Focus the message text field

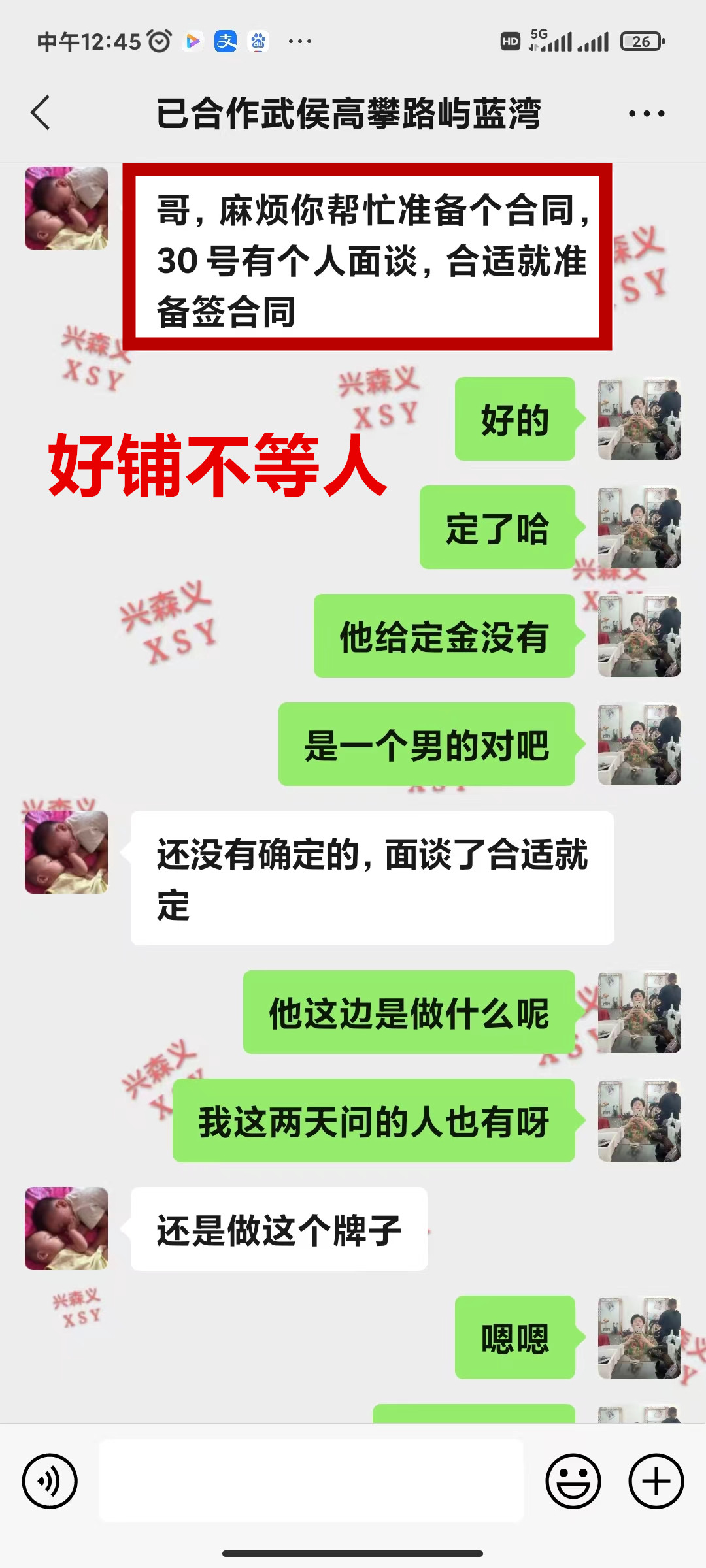coord(311,1481)
